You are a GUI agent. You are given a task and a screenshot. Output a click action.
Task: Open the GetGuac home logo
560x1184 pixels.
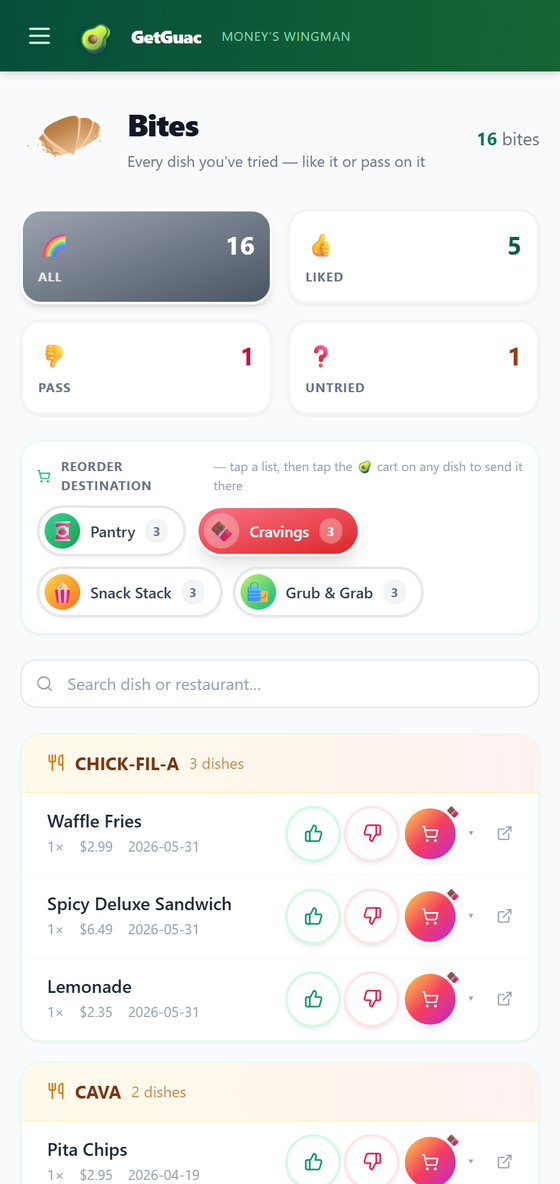(142, 37)
